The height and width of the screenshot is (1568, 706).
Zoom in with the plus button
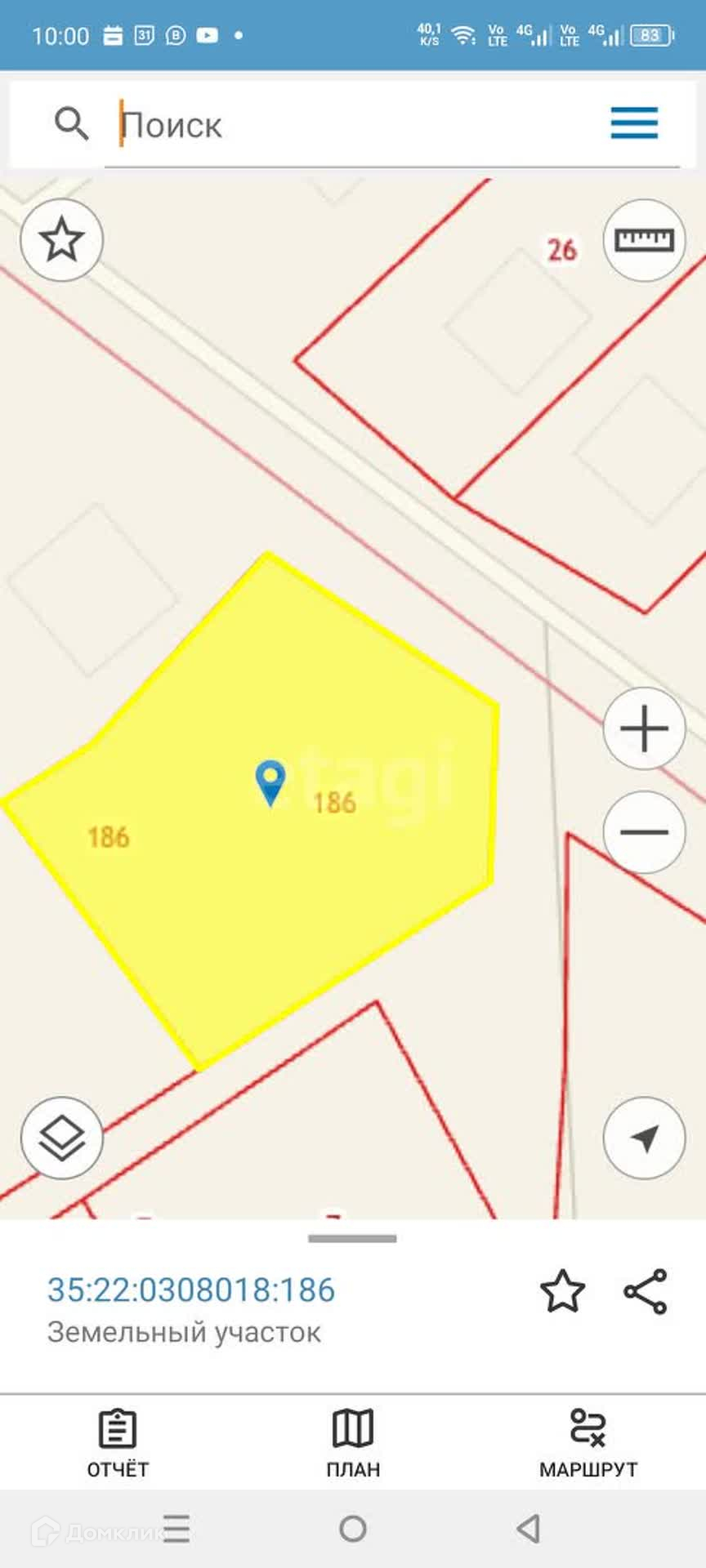(x=644, y=728)
